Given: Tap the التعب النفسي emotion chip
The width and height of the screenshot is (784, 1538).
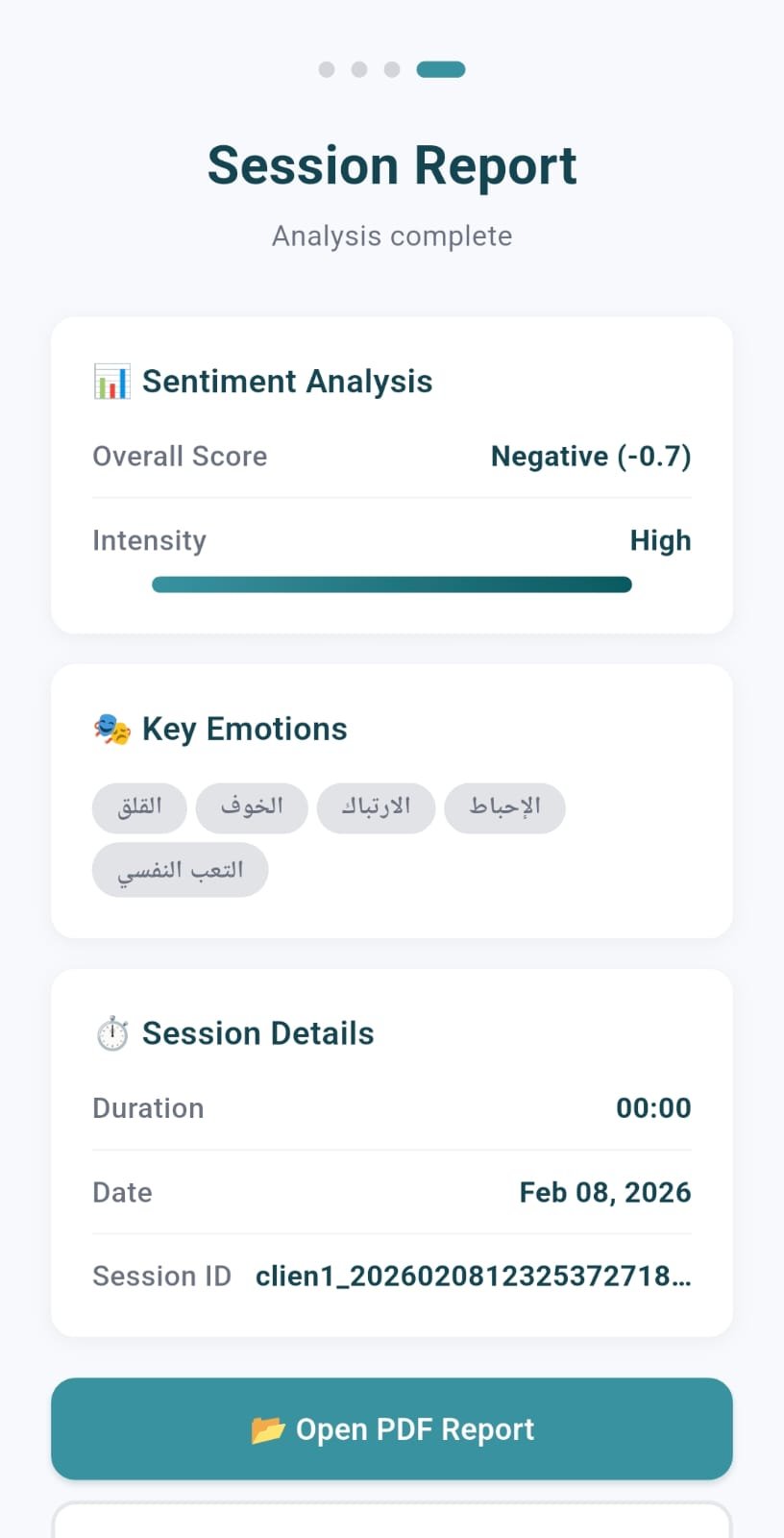Looking at the screenshot, I should pos(180,869).
